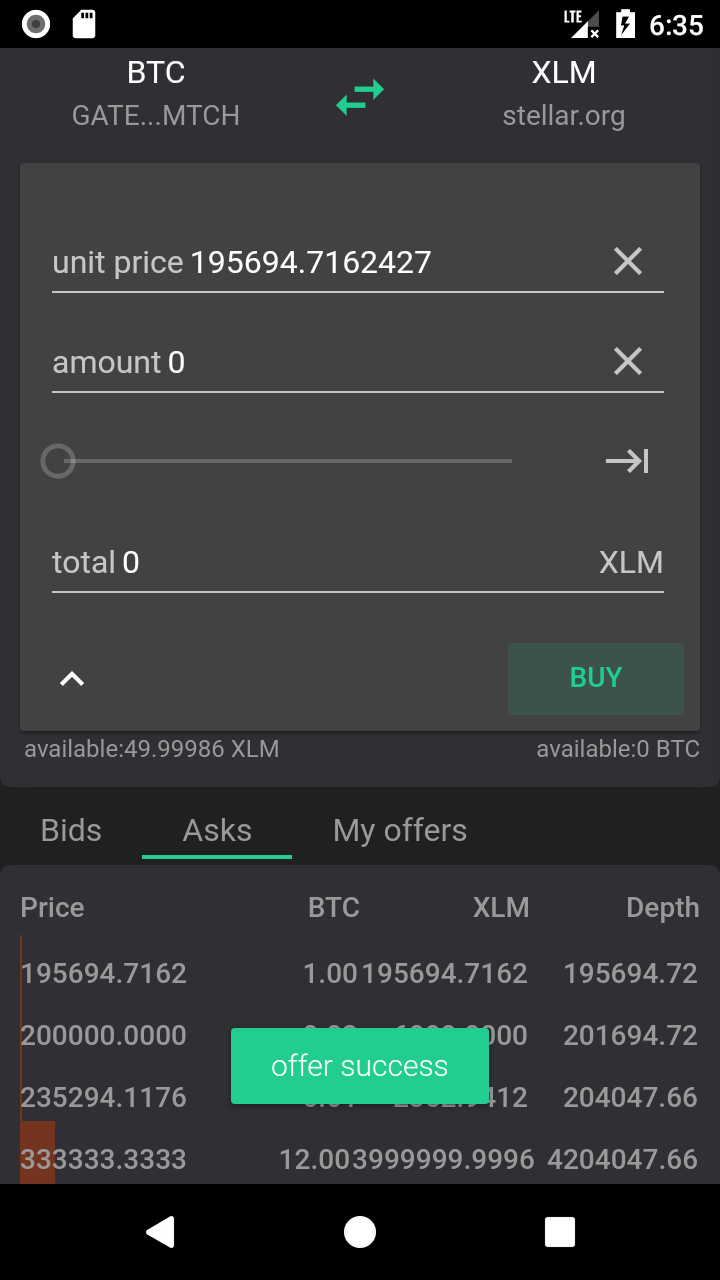Swap the BTC and XLM trading pair
This screenshot has height=1280, width=720.
360,97
